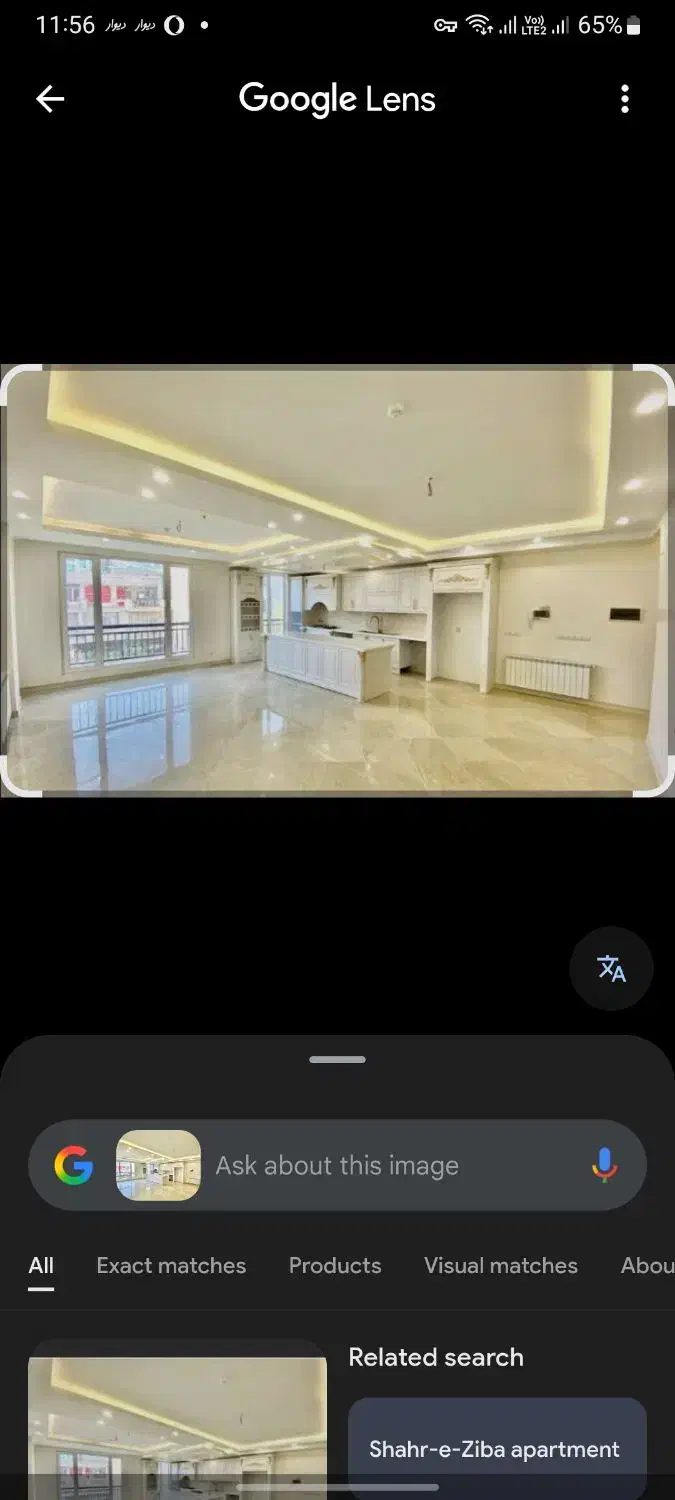Switch to the Visual matches tab
The width and height of the screenshot is (675, 1500).
[501, 1265]
